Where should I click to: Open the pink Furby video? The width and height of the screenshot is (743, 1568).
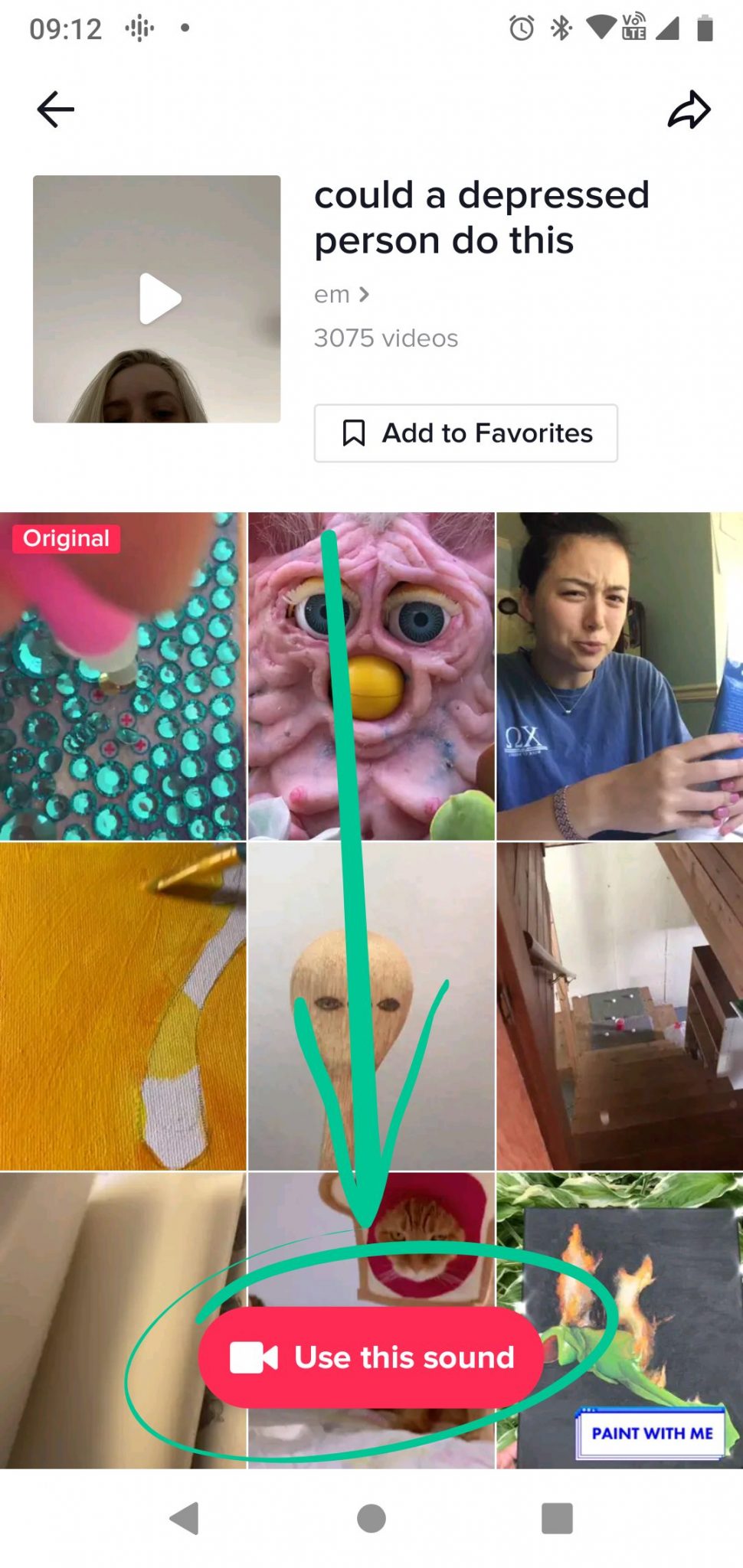pos(371,676)
